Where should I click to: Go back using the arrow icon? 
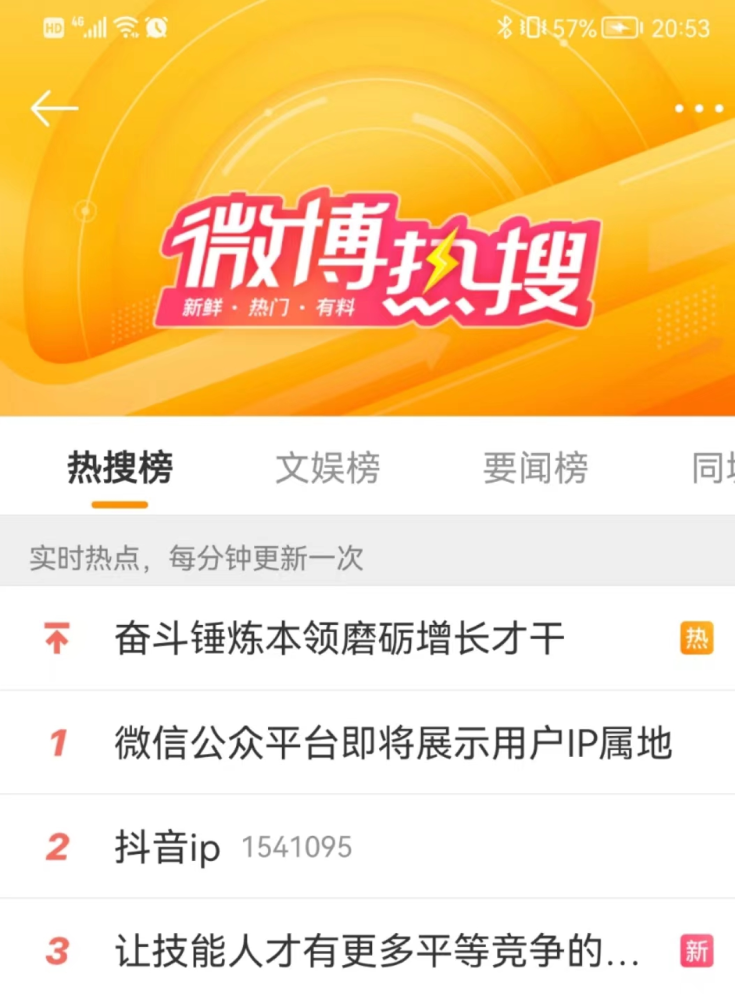[53, 108]
